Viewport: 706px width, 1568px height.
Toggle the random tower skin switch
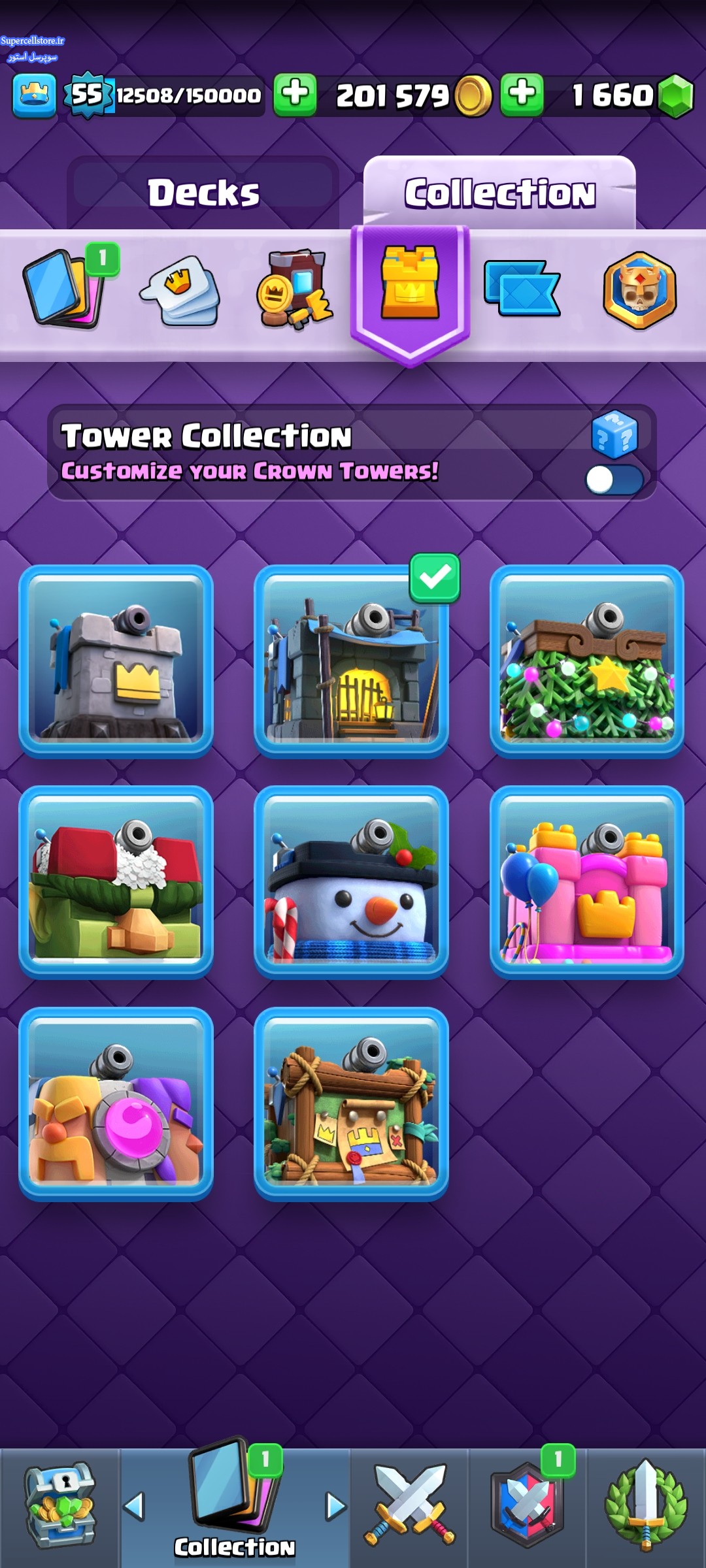614,480
